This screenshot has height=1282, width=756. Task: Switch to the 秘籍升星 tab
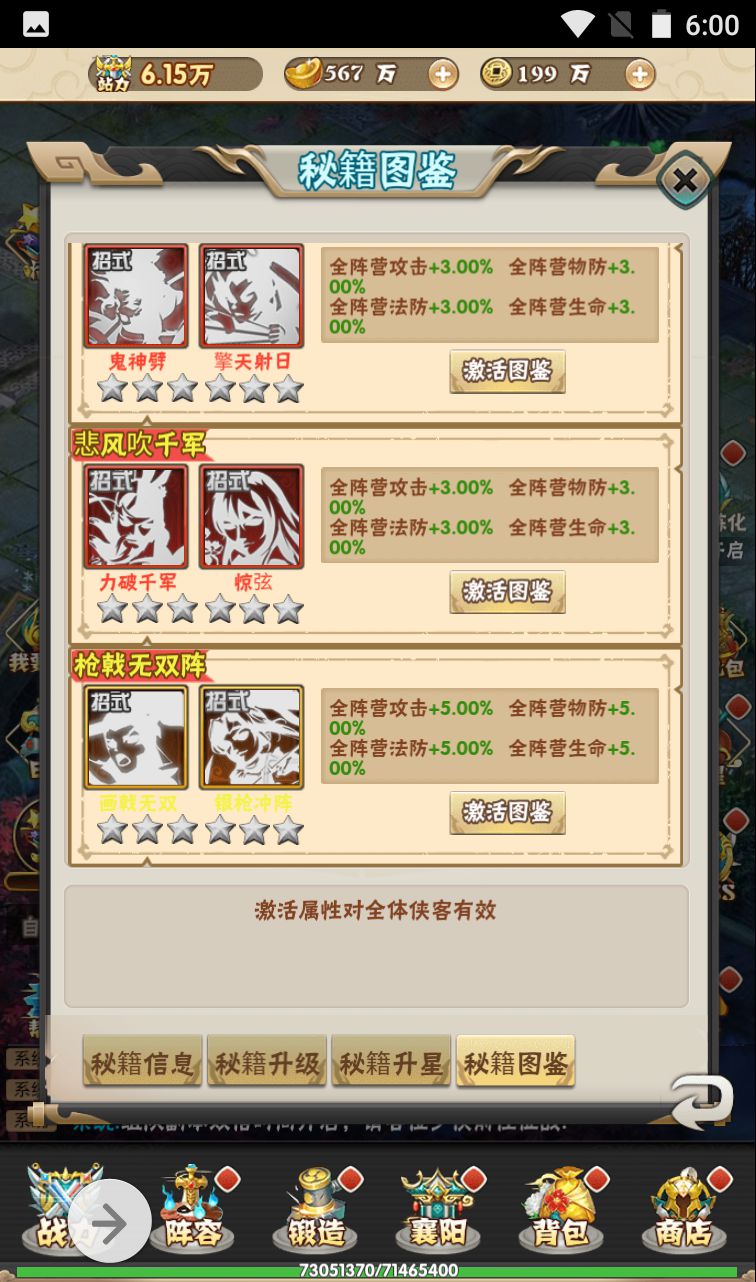[x=391, y=1063]
